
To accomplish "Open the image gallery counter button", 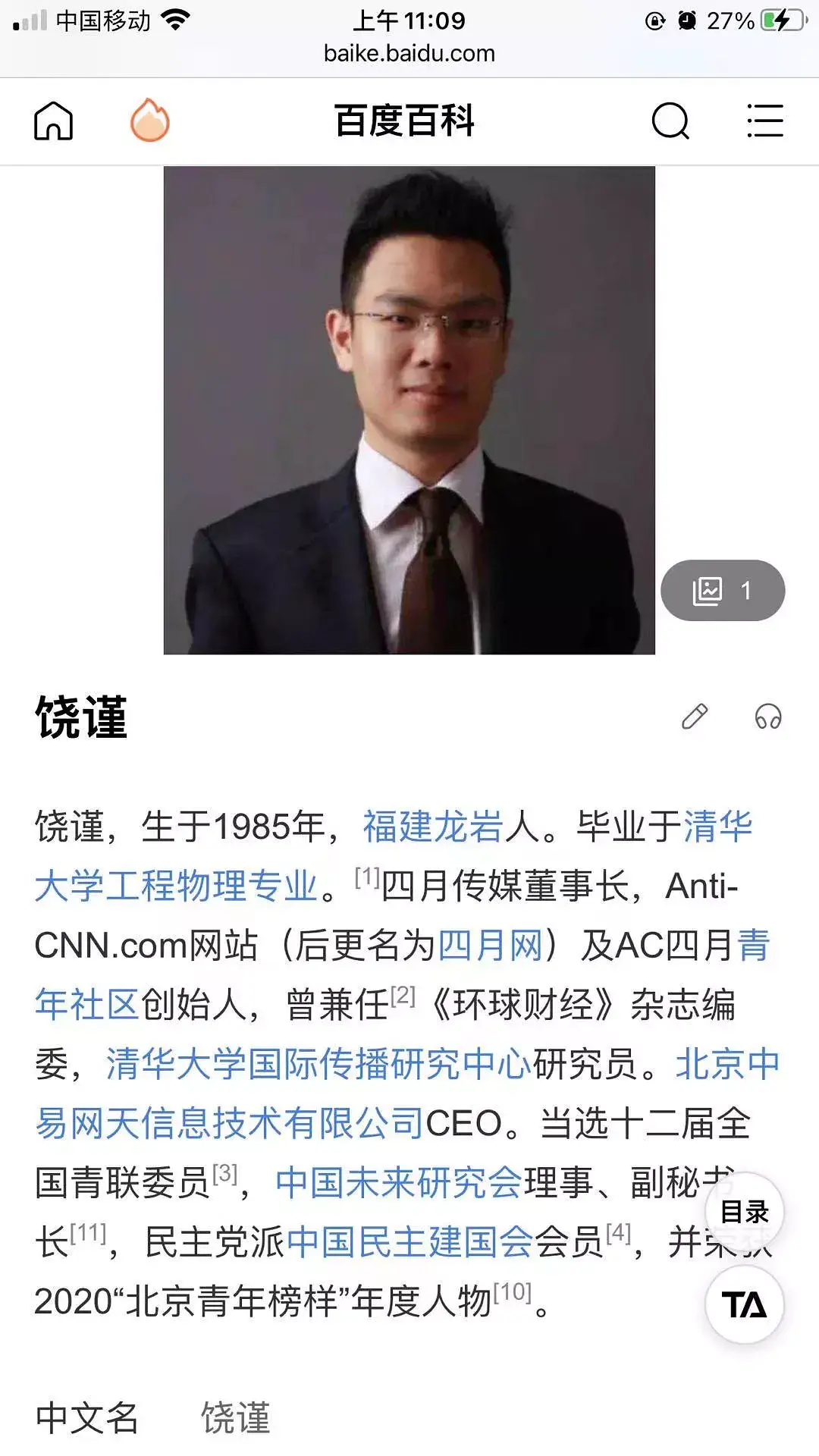I will tap(722, 590).
